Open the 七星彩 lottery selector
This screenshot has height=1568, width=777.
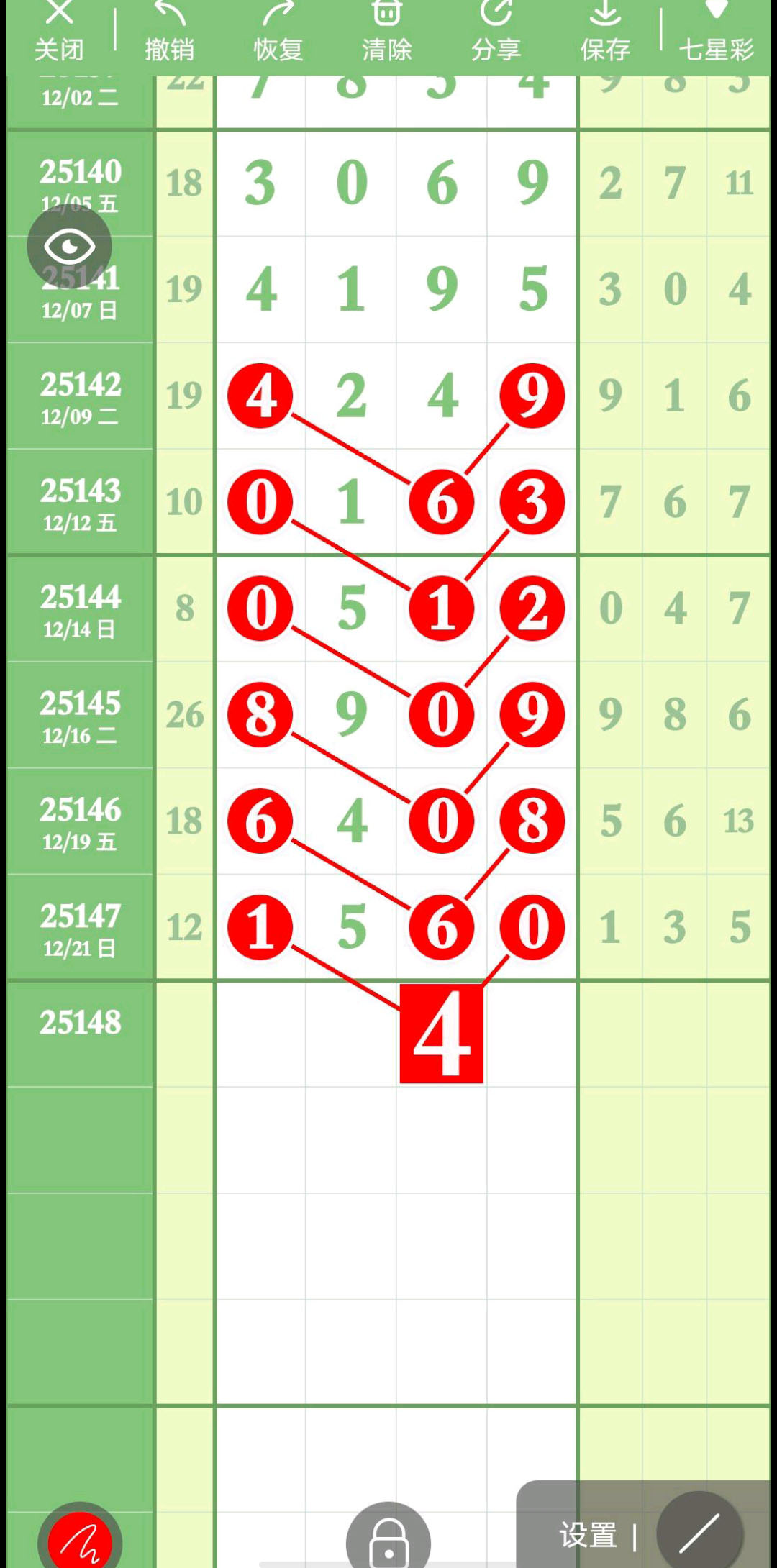716,32
